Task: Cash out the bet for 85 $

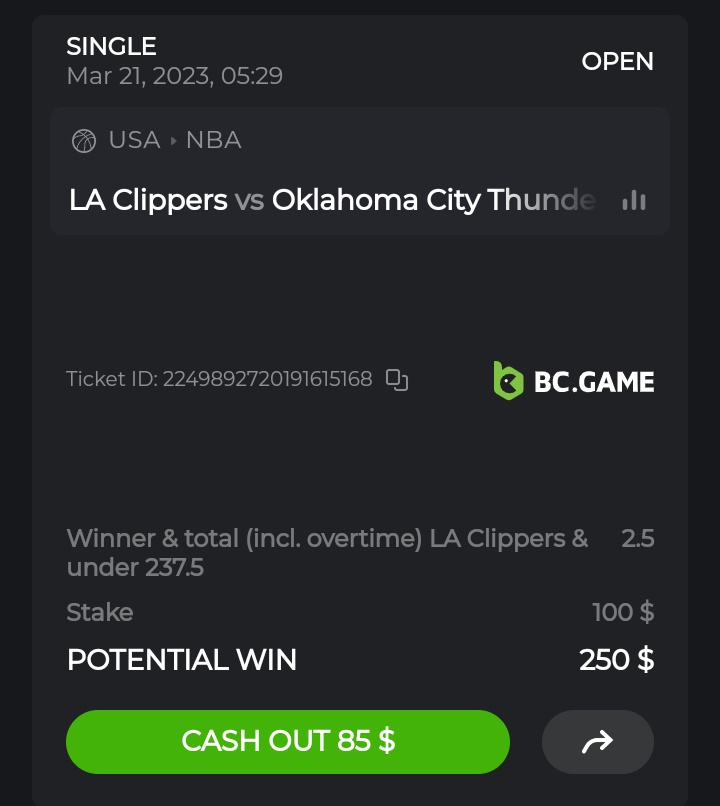Action: coord(288,742)
